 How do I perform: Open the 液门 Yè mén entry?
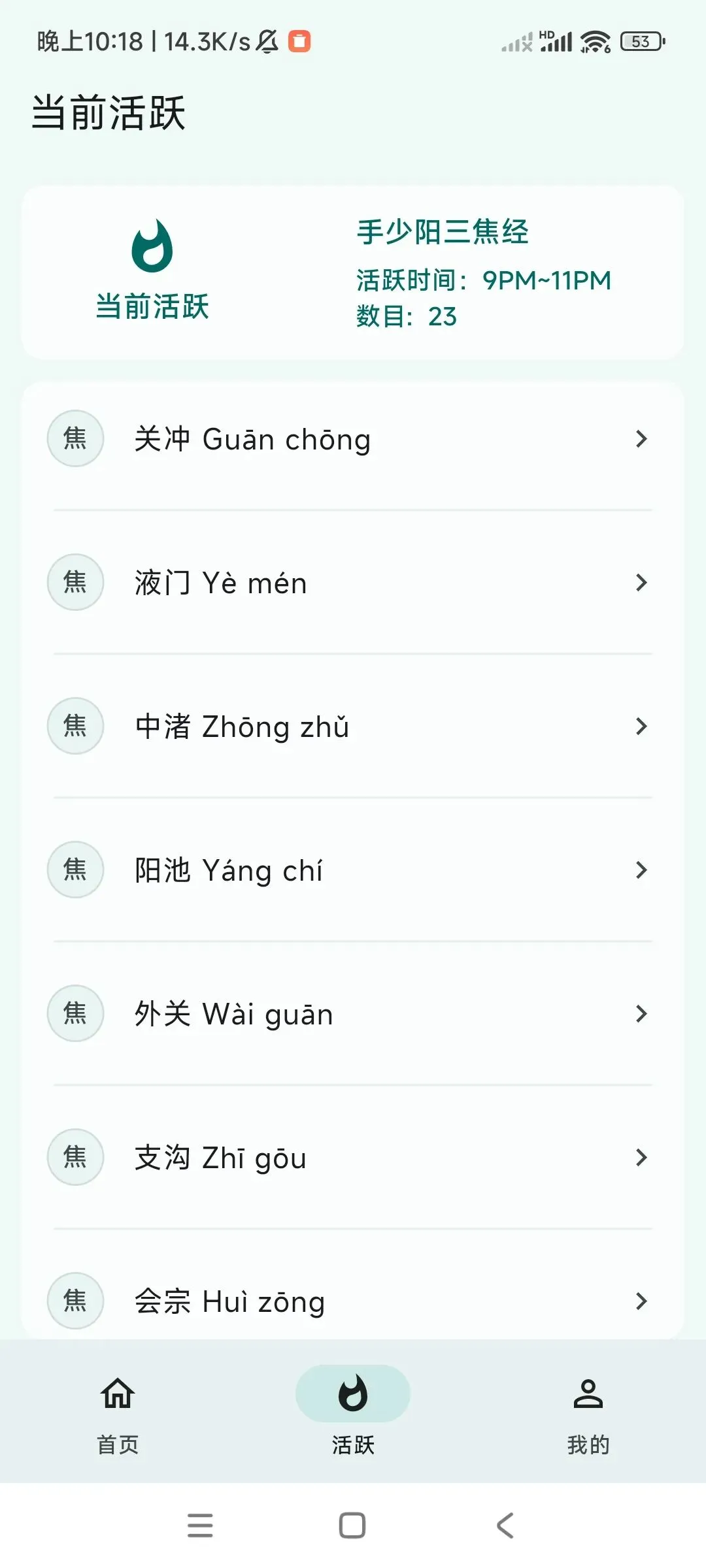tap(353, 582)
